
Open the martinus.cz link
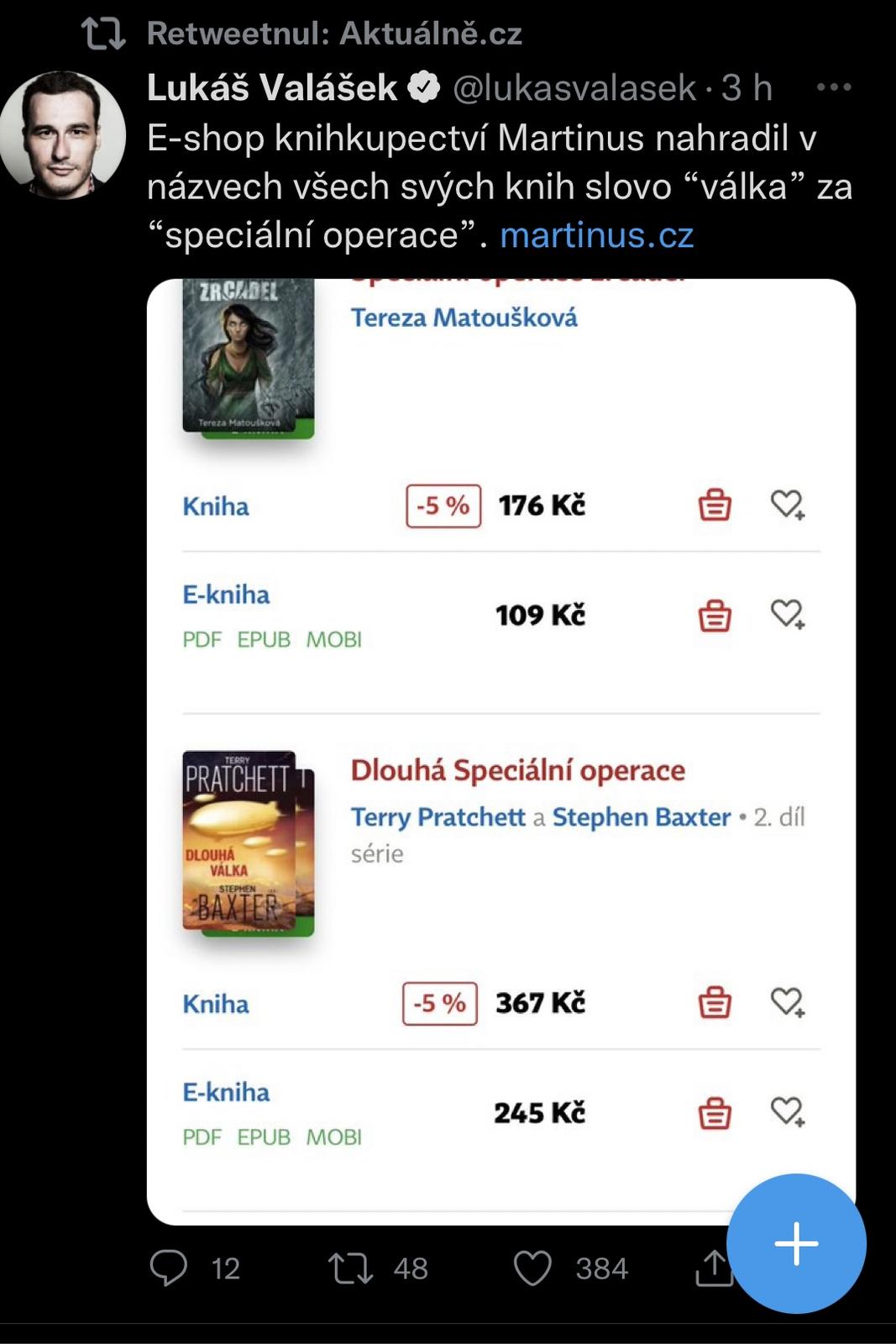[596, 236]
